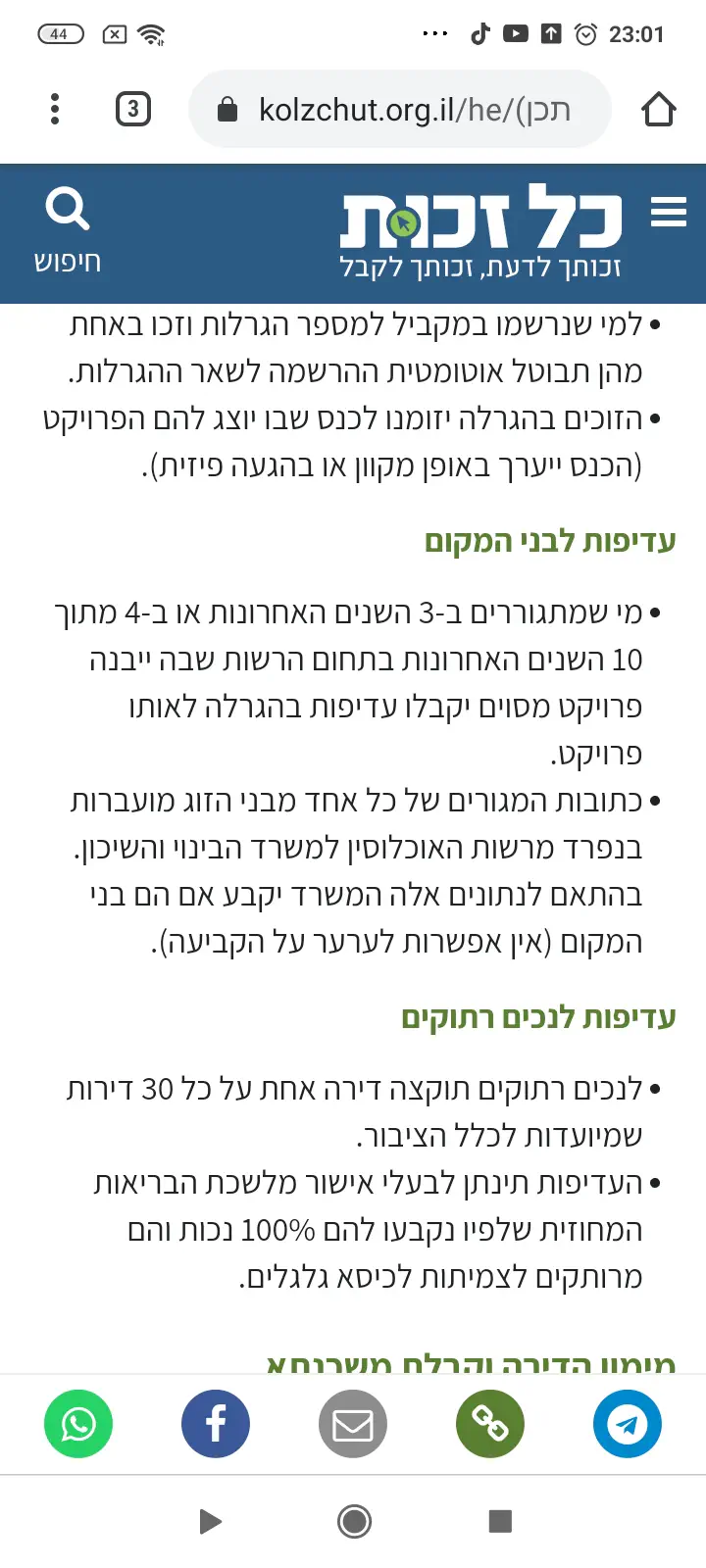Open recent apps via the square button
This screenshot has width=706, height=1568.
coord(500,1521)
